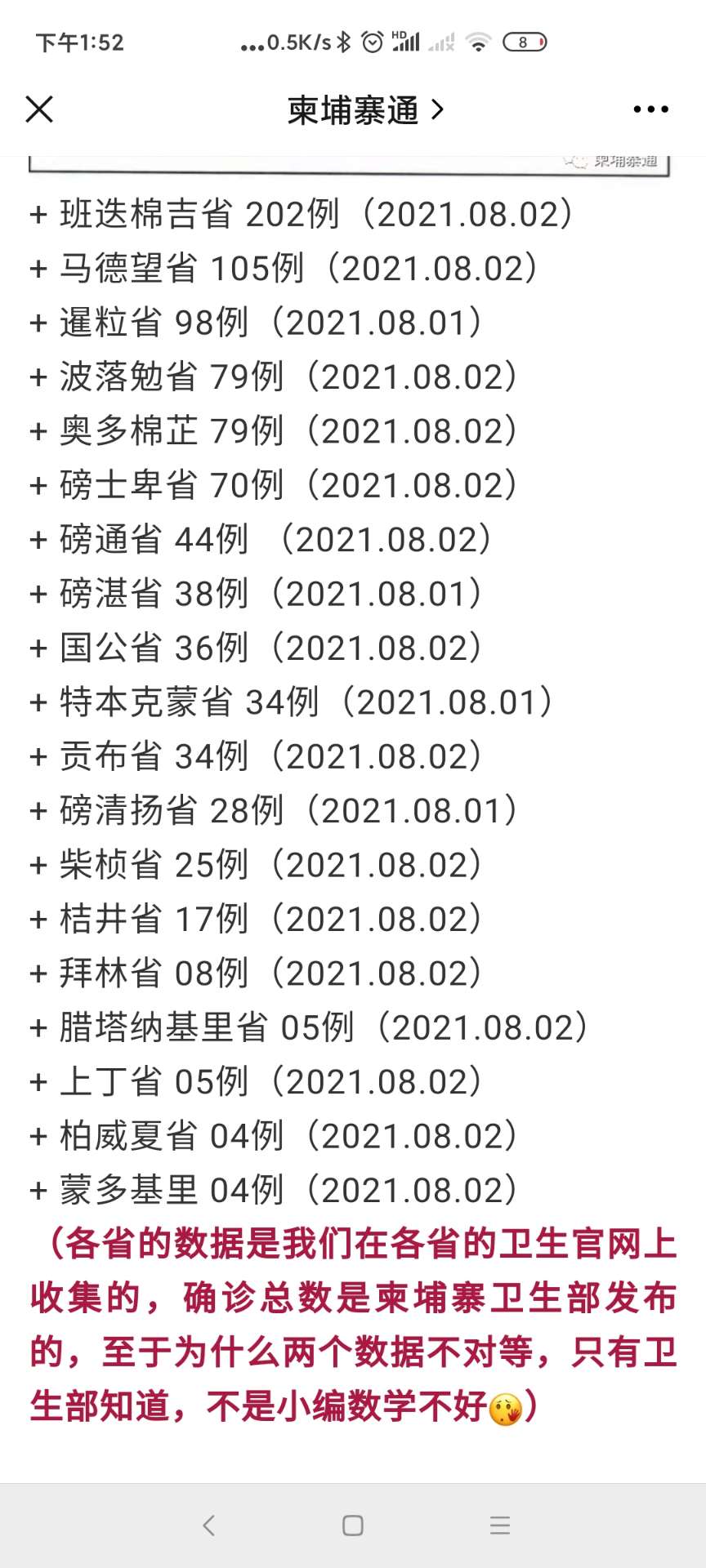Open the three-dot more options menu

pyautogui.click(x=650, y=109)
